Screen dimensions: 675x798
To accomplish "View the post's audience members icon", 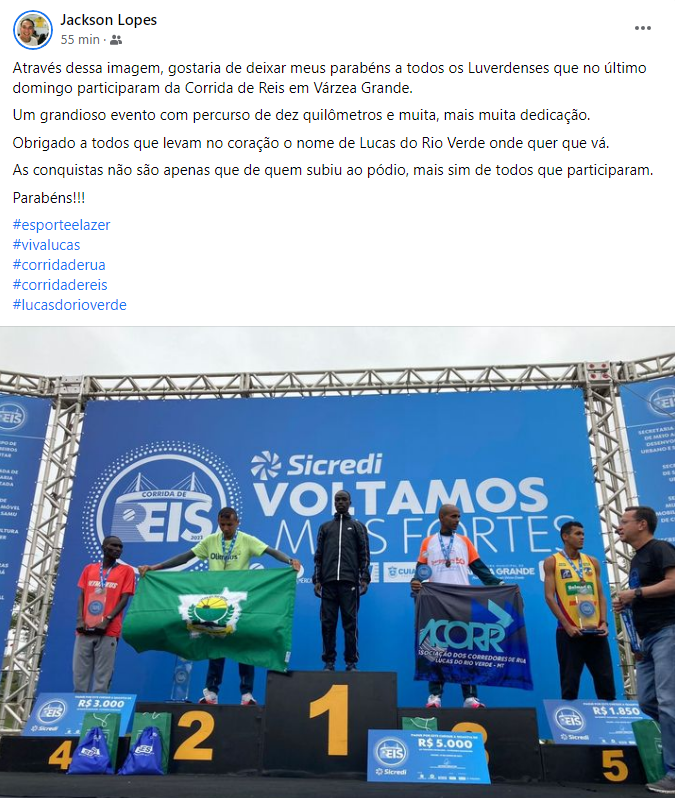I will (x=116, y=40).
